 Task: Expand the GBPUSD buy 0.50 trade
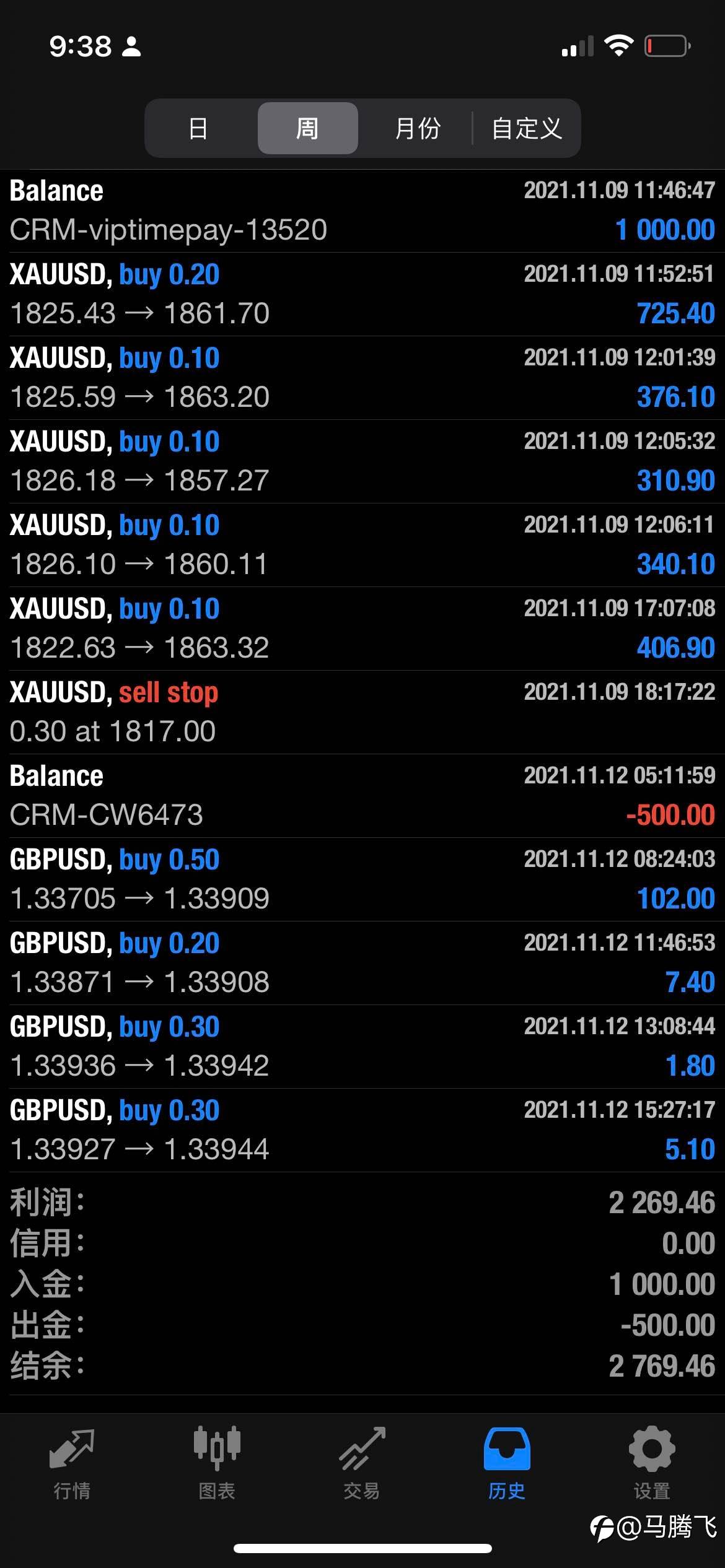362,879
